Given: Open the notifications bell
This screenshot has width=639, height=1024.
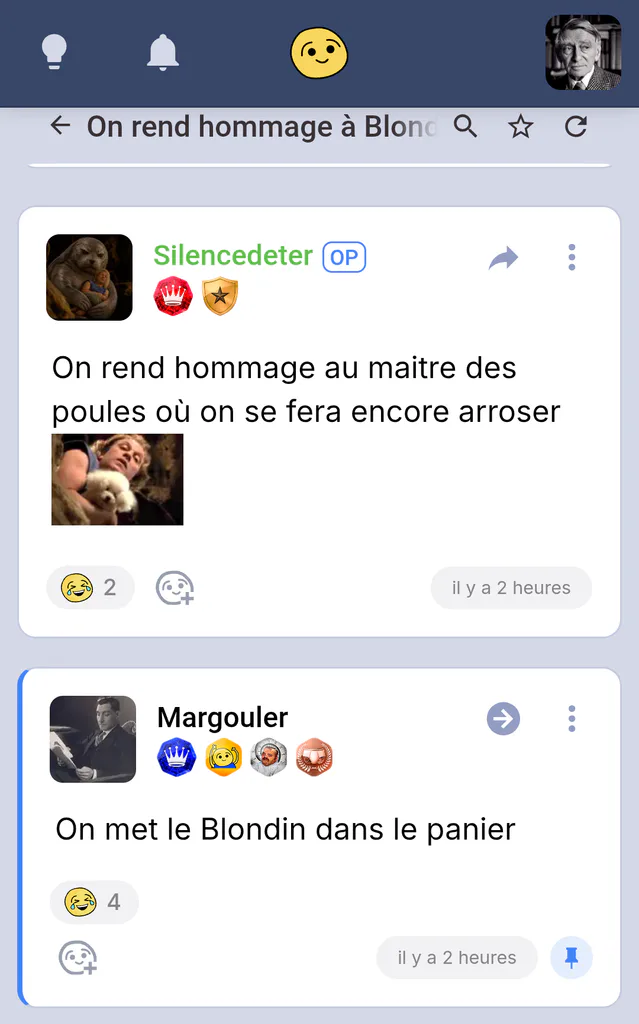Looking at the screenshot, I should [x=163, y=52].
